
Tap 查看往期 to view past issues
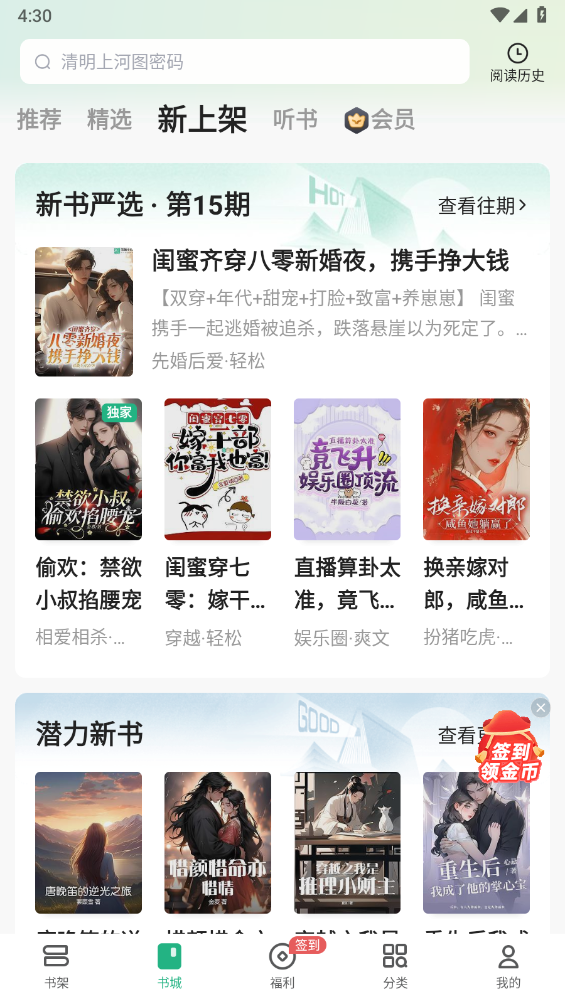[x=482, y=206]
